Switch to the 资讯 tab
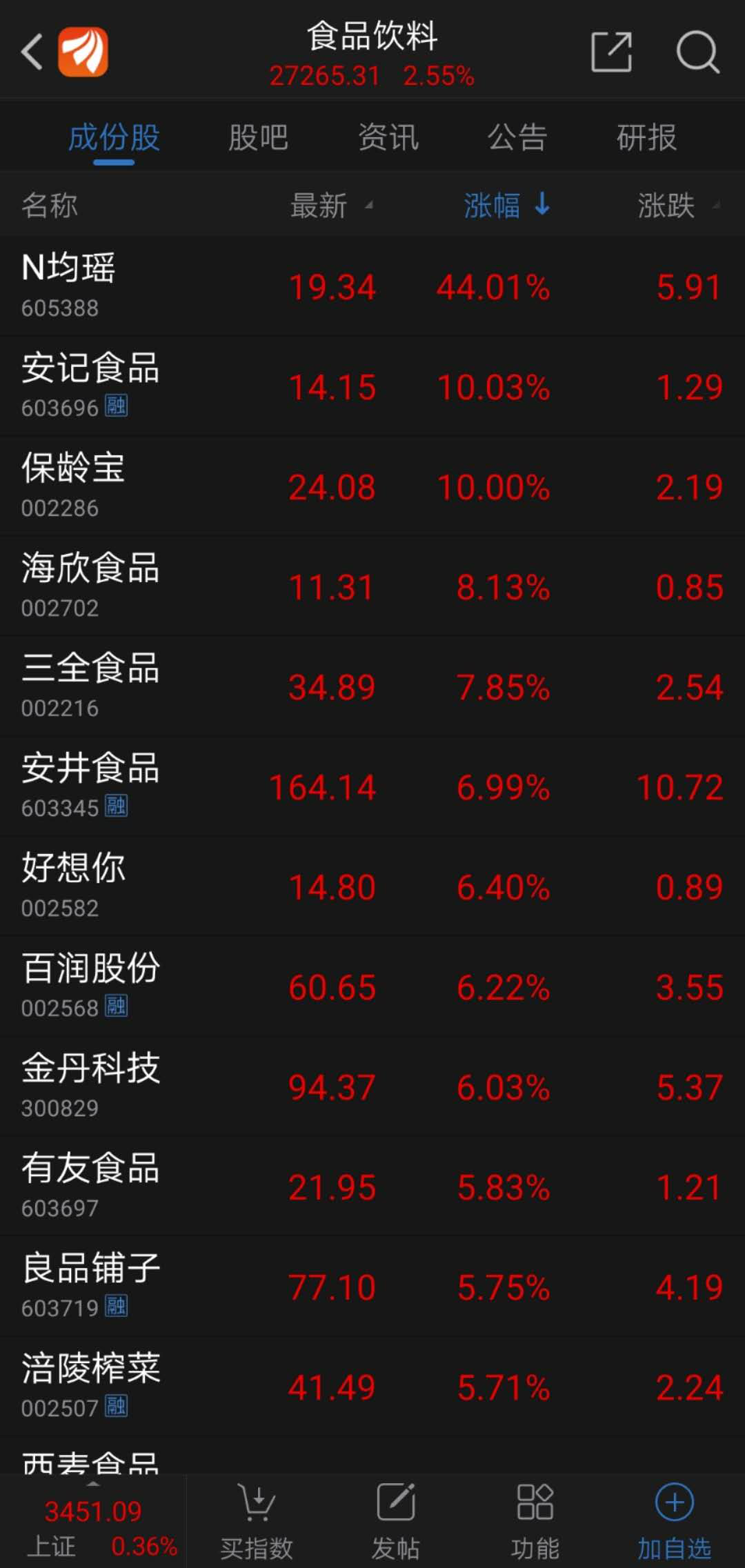This screenshot has height=1568, width=745. point(388,137)
